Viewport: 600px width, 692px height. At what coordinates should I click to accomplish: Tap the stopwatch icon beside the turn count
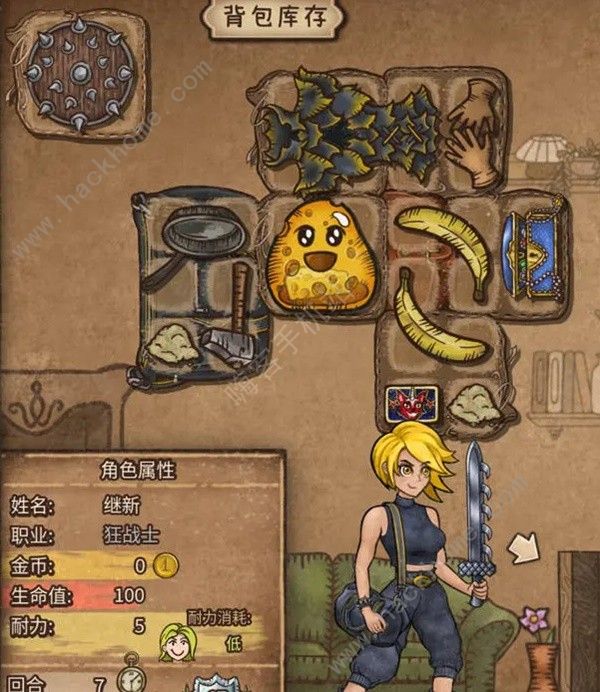tap(130, 679)
